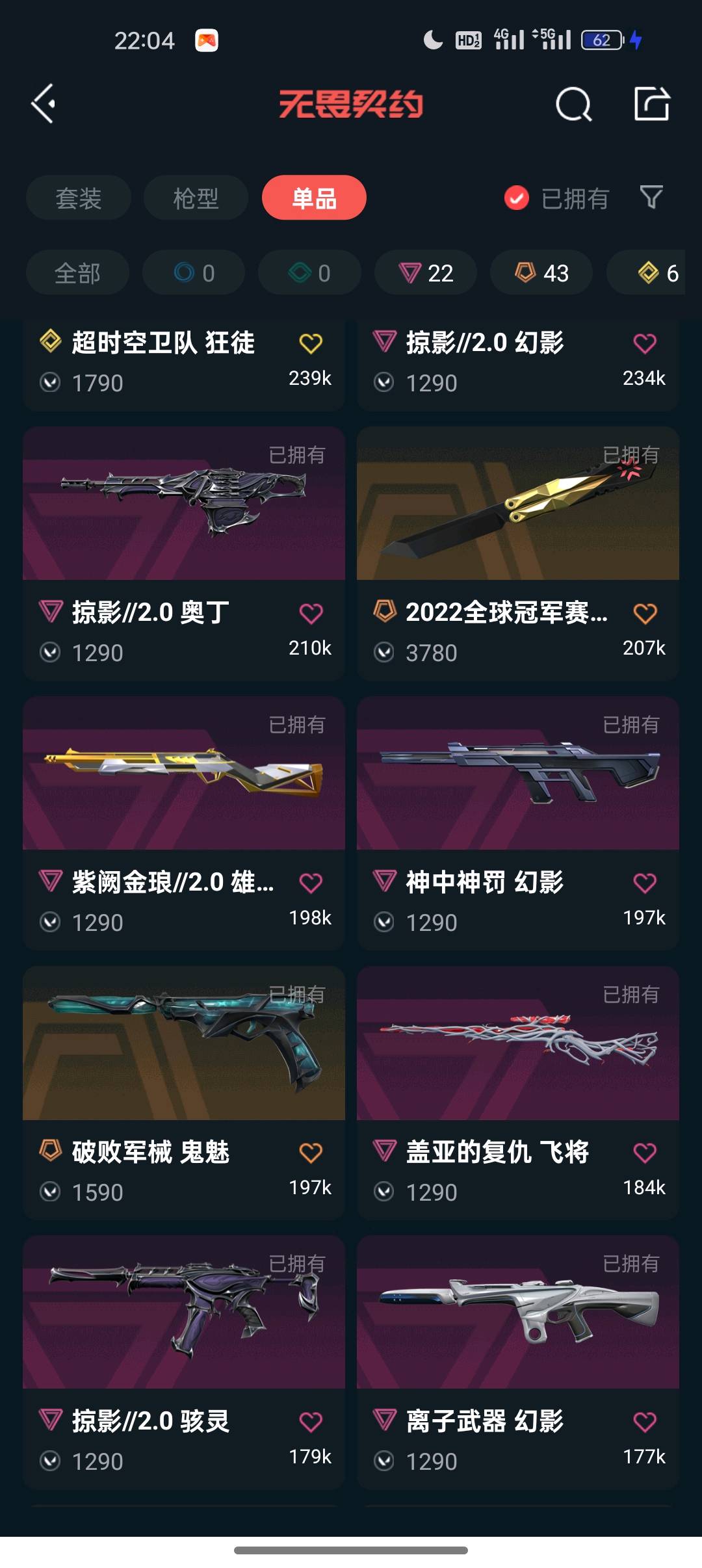Viewport: 702px width, 1568px height.
Task: Open the search magnifier icon
Action: [x=573, y=104]
